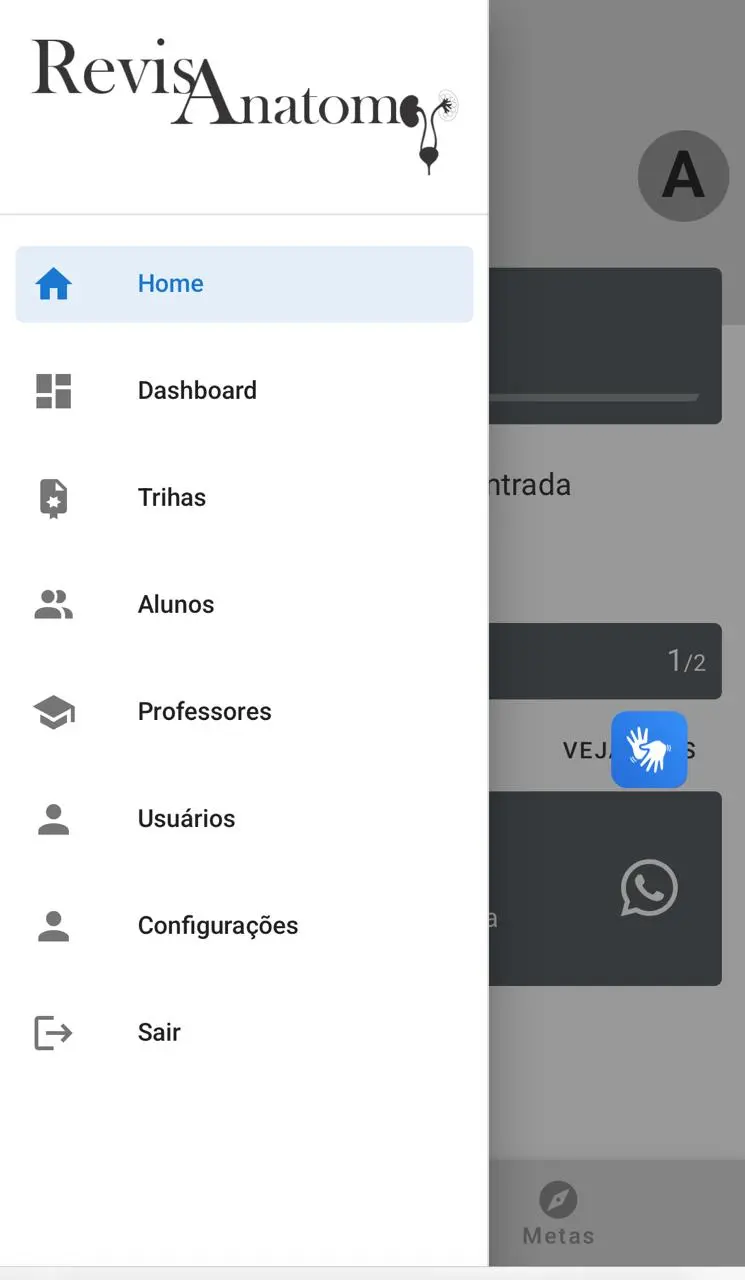Open the sign language accessibility widget
Screen dimensions: 745x1280
coord(649,750)
